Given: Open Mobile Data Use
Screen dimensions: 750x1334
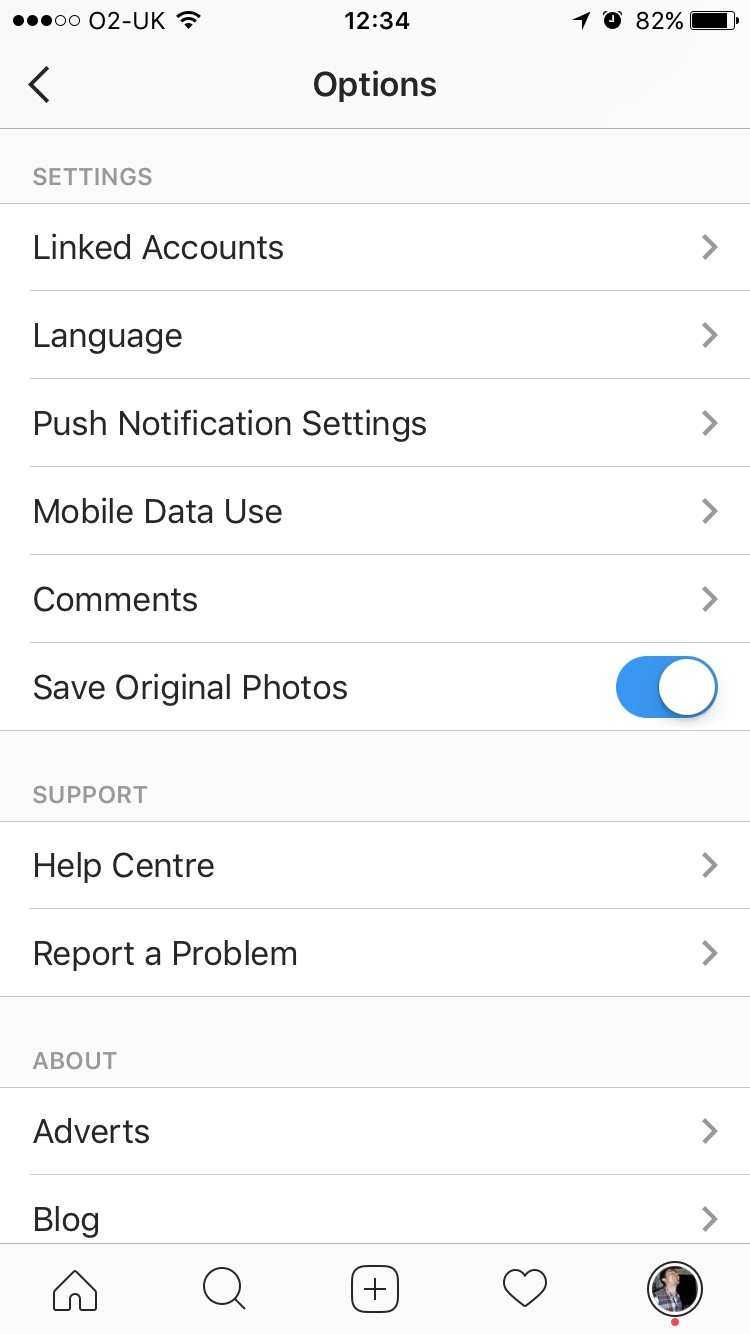Looking at the screenshot, I should [375, 511].
